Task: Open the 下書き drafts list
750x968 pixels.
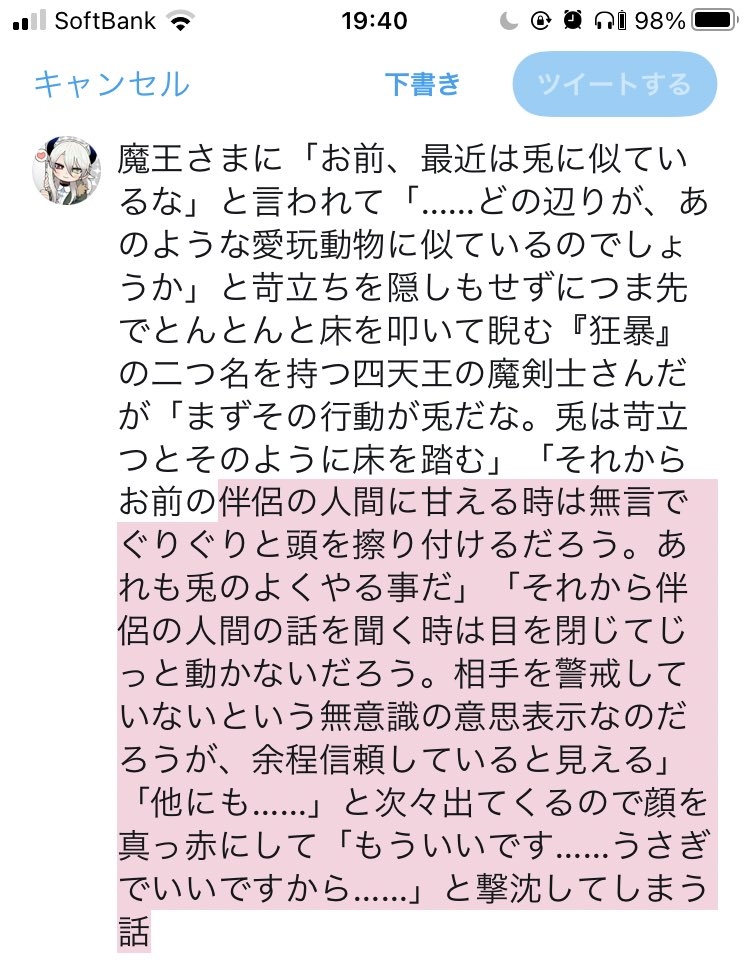Action: click(423, 84)
